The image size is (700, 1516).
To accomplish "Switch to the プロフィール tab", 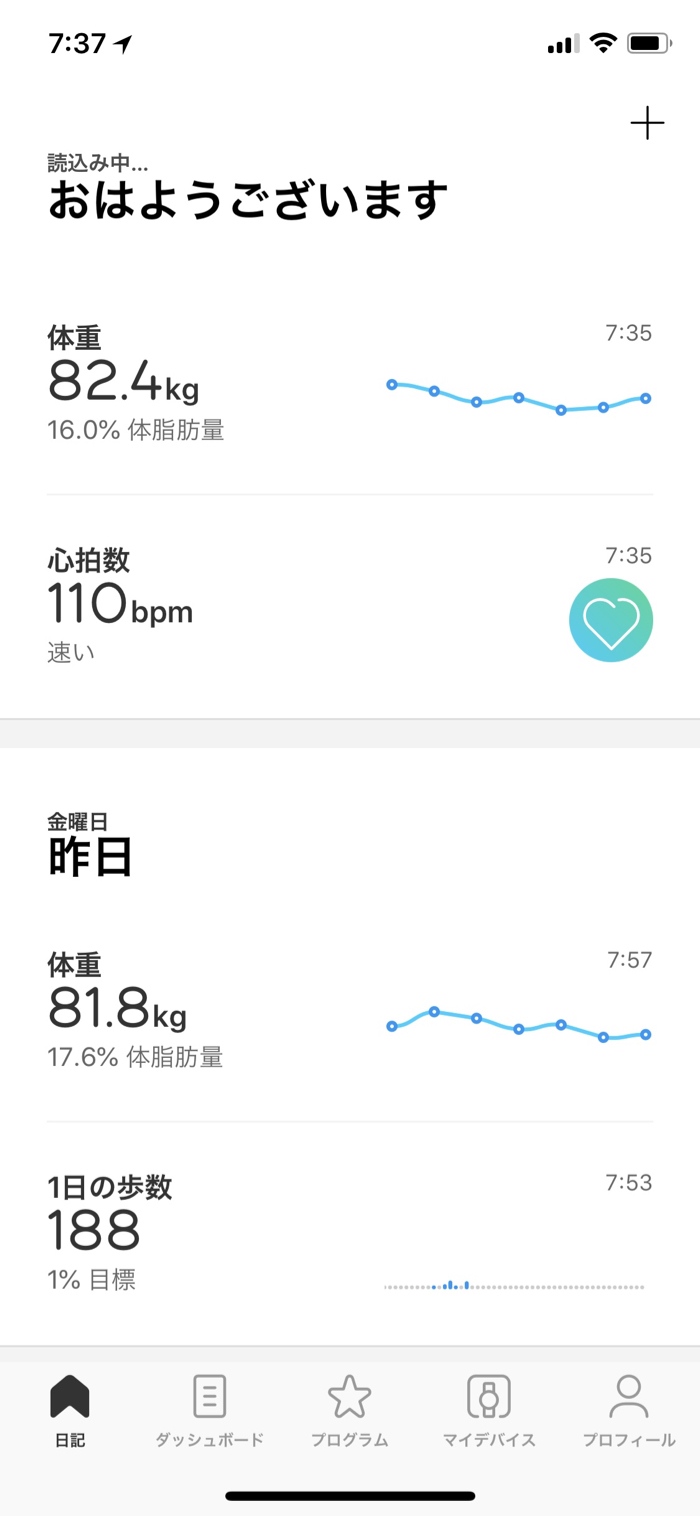I will click(629, 1410).
